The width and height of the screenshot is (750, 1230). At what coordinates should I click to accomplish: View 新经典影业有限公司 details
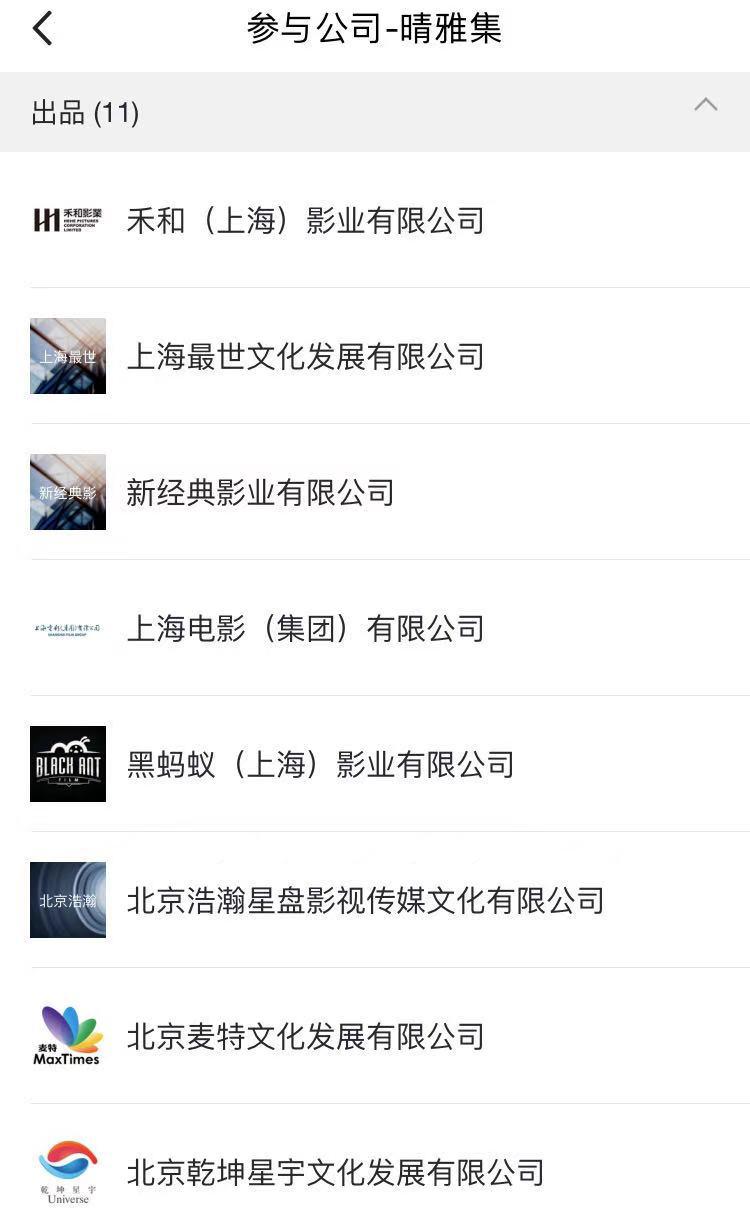pos(260,492)
